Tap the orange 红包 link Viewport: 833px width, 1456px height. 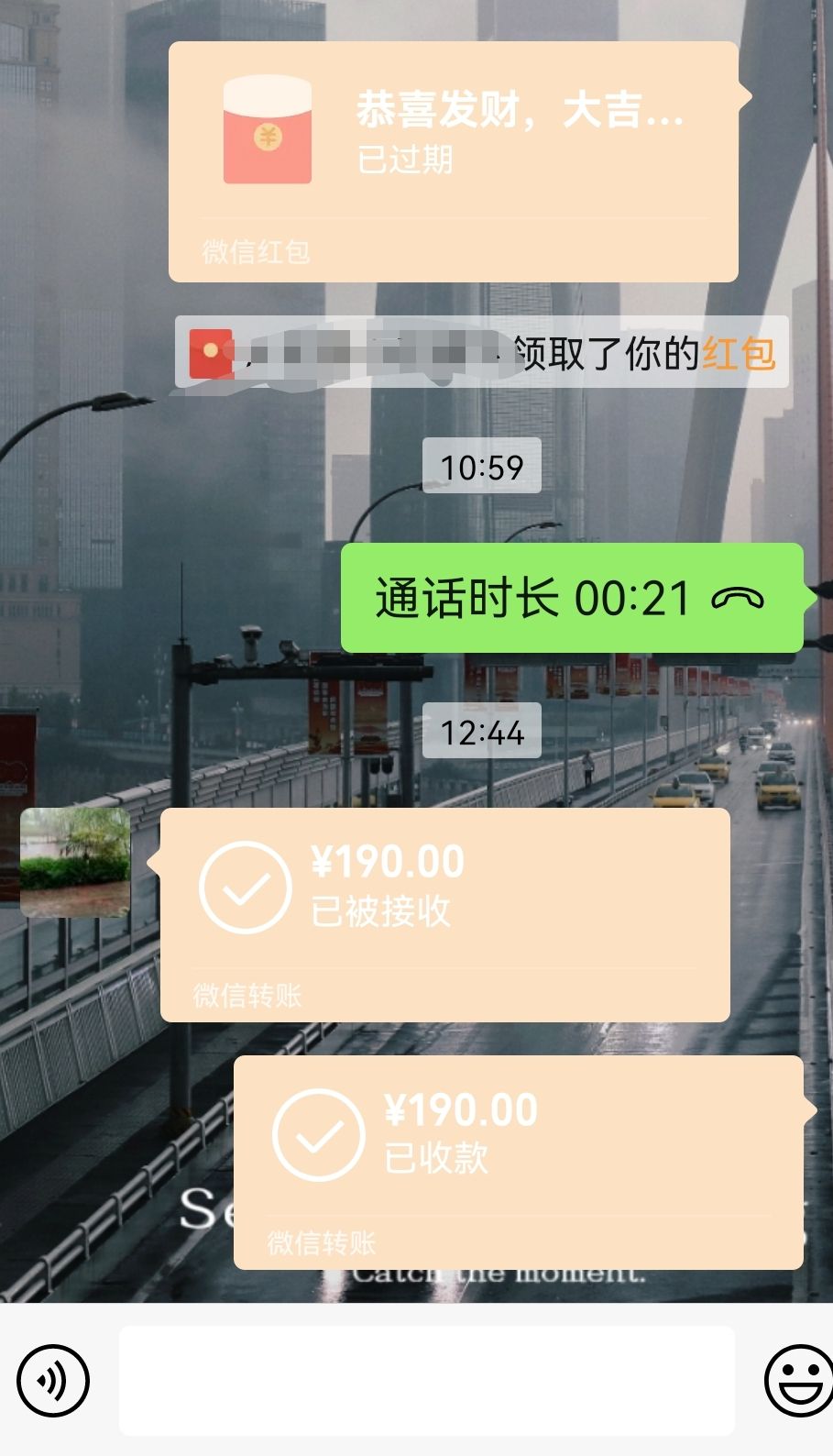click(739, 354)
